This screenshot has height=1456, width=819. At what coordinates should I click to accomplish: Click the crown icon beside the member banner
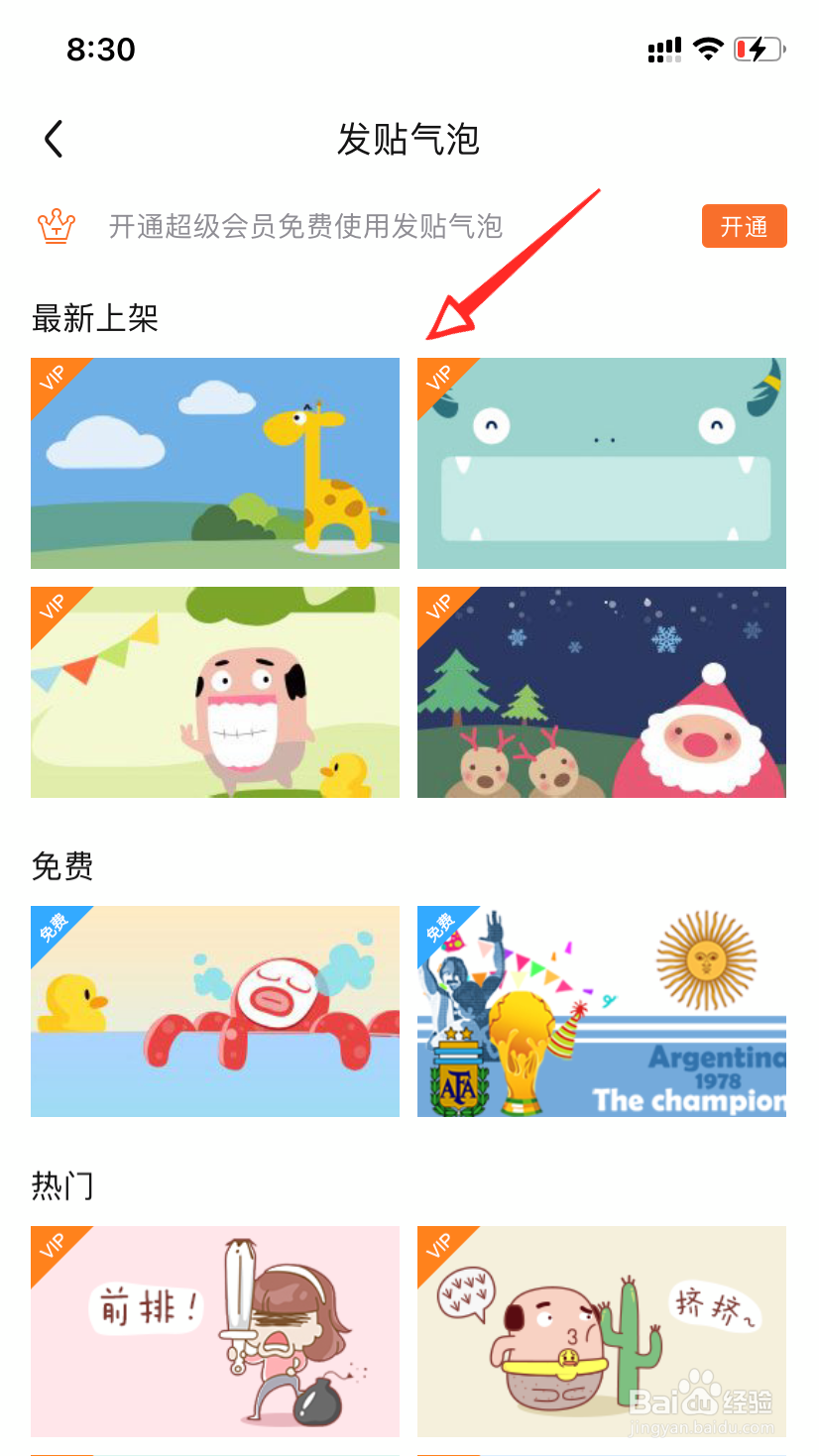click(55, 226)
